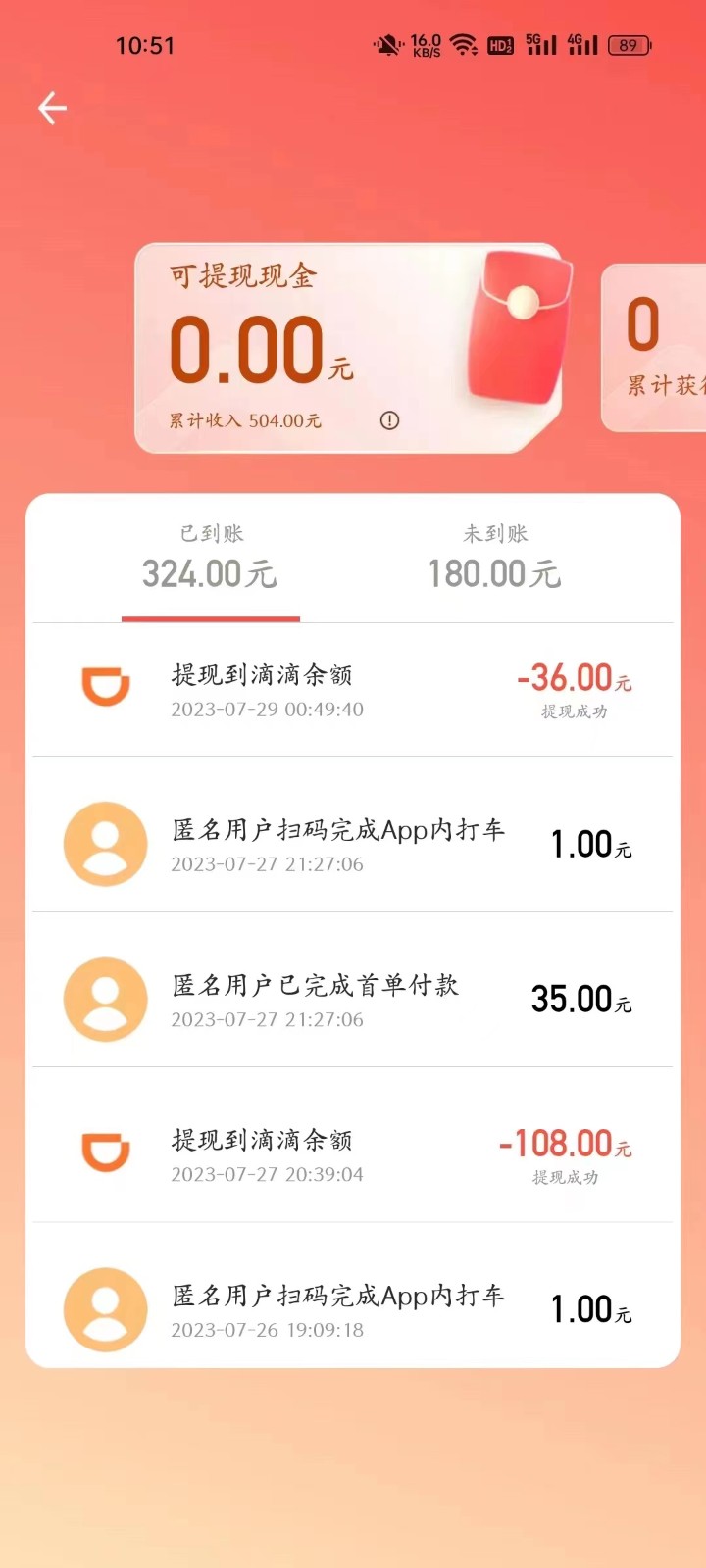Tap the DiDi icon beside 提现到滴滴余额 -36.00 record
Screen dimensions: 706x1568
coord(105,688)
